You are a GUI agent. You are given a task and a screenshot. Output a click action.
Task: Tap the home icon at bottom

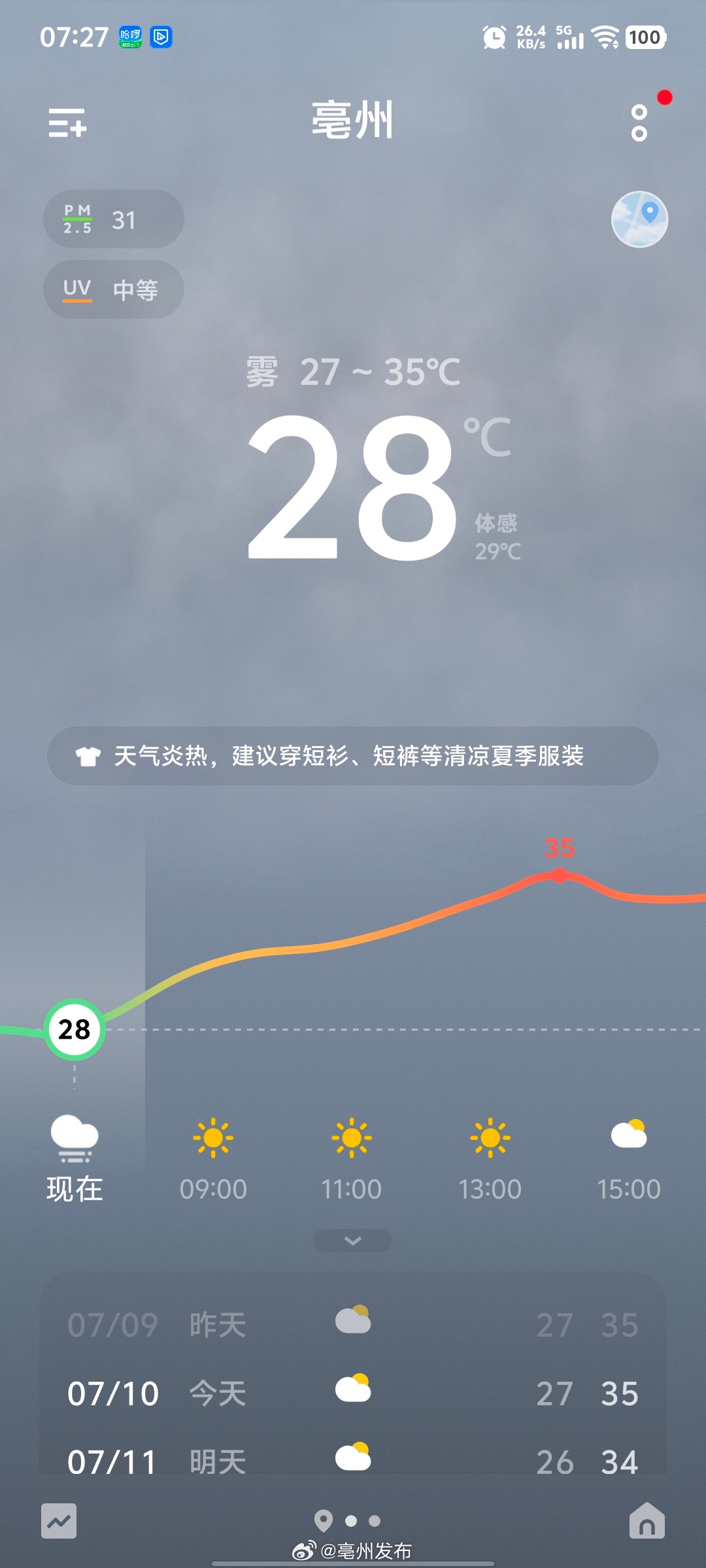tap(647, 1521)
